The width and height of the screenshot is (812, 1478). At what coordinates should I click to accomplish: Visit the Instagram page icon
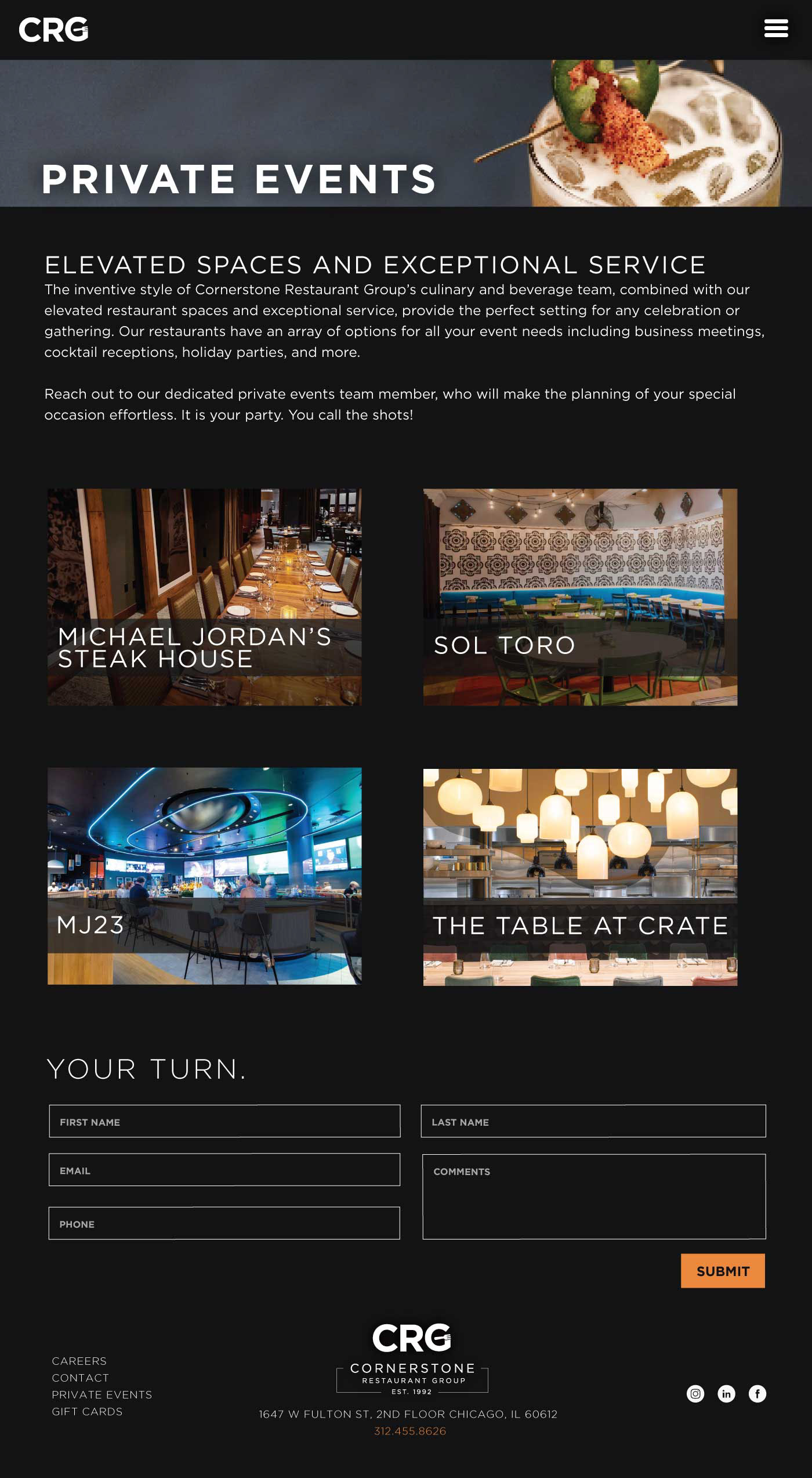(695, 1393)
